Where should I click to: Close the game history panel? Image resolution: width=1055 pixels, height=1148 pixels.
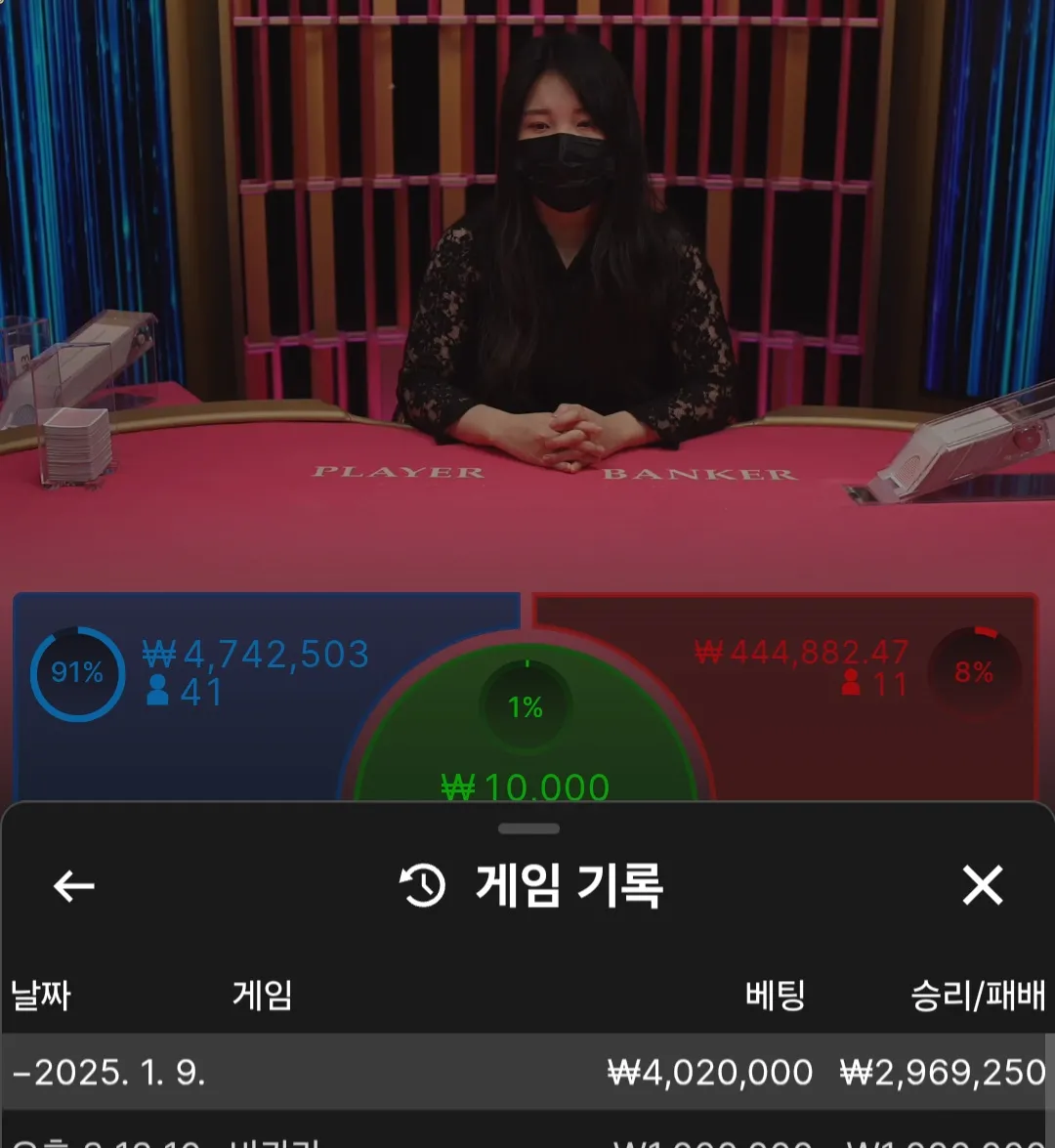pyautogui.click(x=982, y=886)
